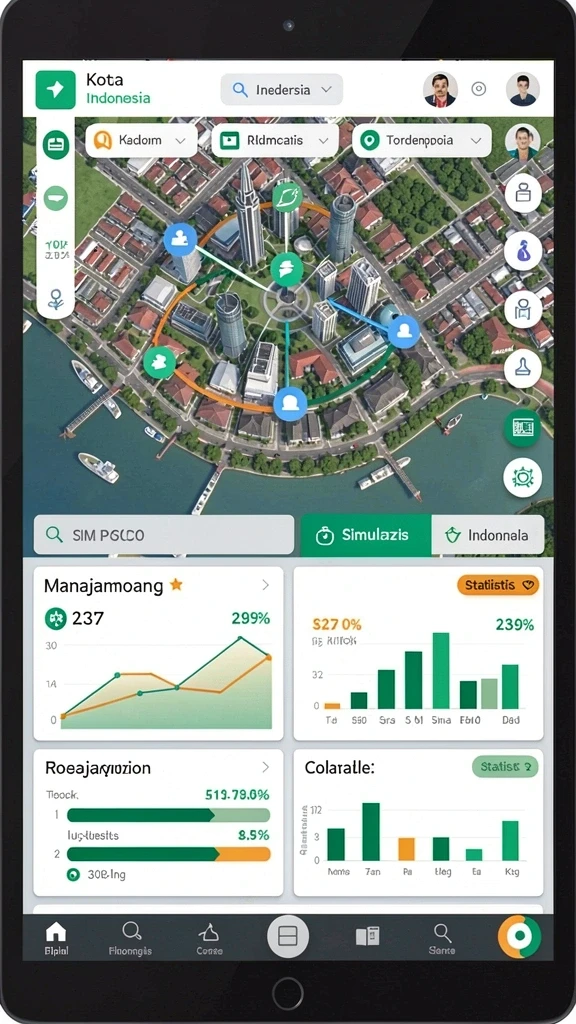The height and width of the screenshot is (1024, 576).
Task: Switch to the Simulazis tab
Action: (x=366, y=535)
